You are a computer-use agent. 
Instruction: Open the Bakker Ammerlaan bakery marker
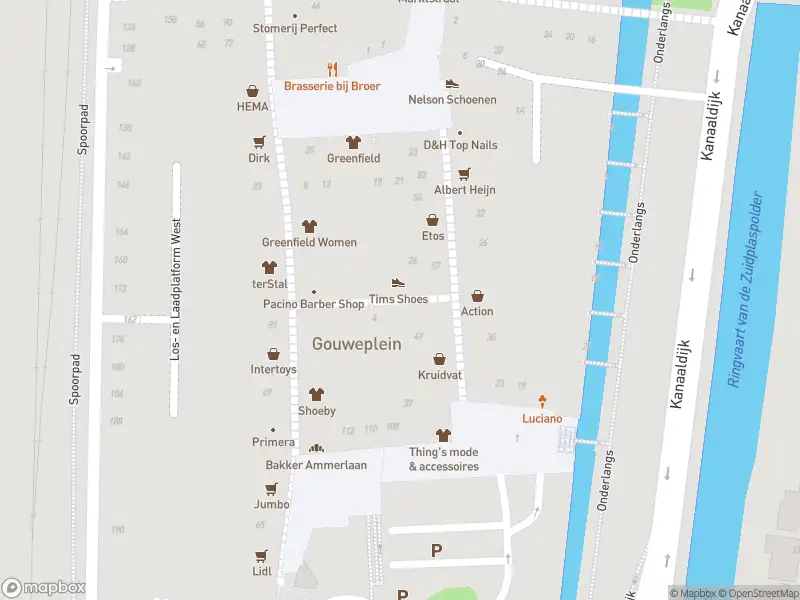316,449
